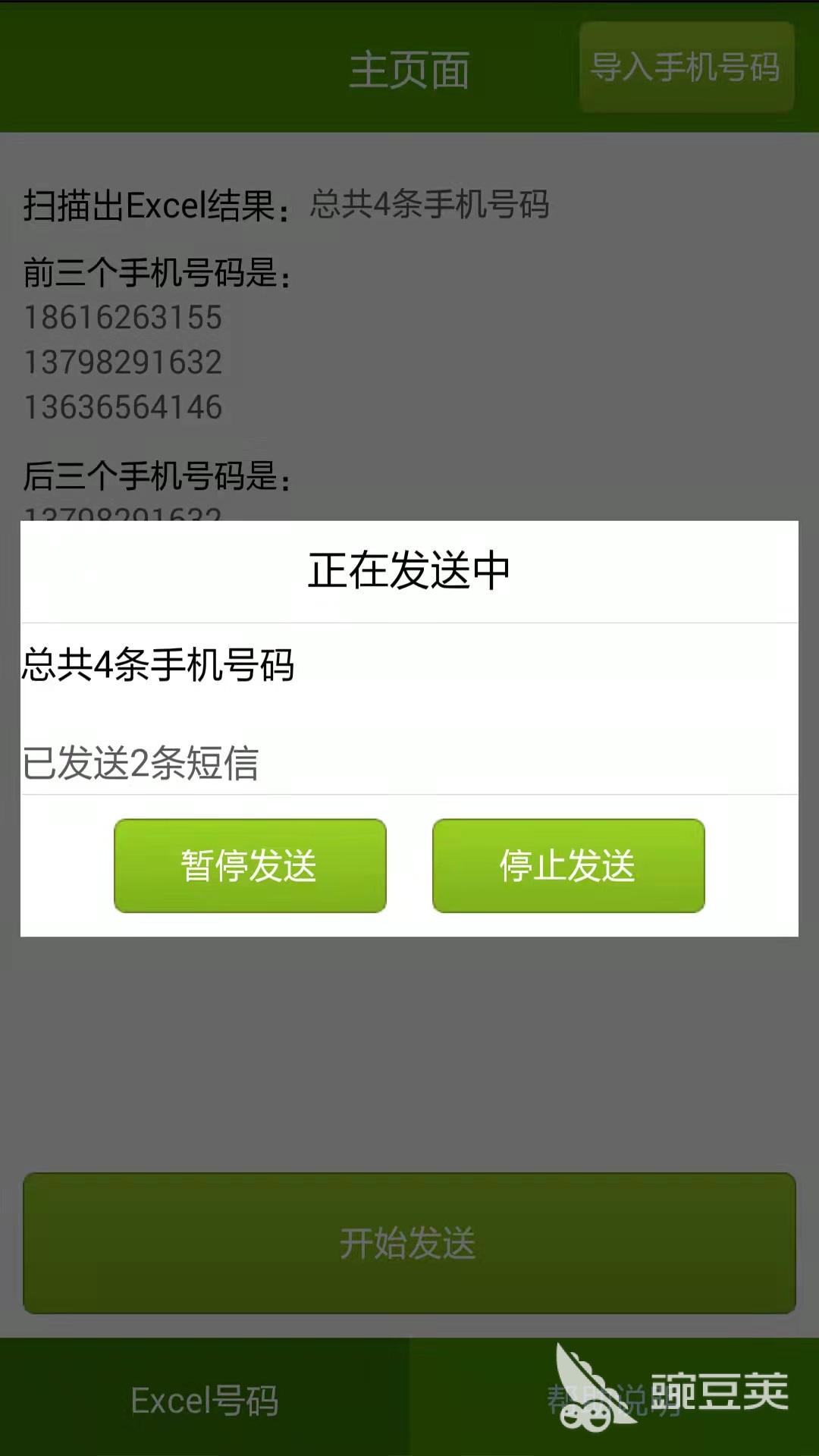Tap the 开始发送 start button
The width and height of the screenshot is (819, 1456).
pos(409,1243)
